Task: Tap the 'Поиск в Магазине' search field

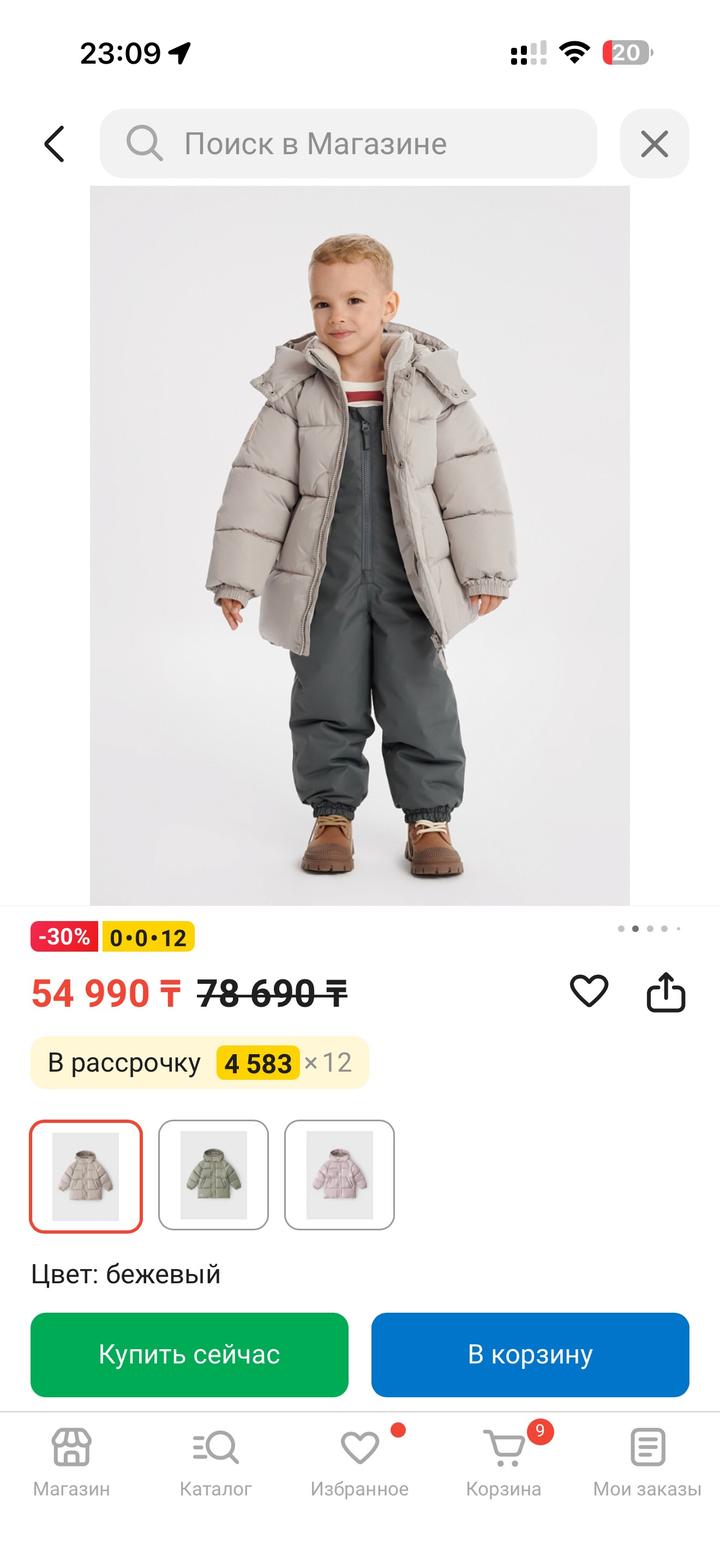Action: coord(348,144)
